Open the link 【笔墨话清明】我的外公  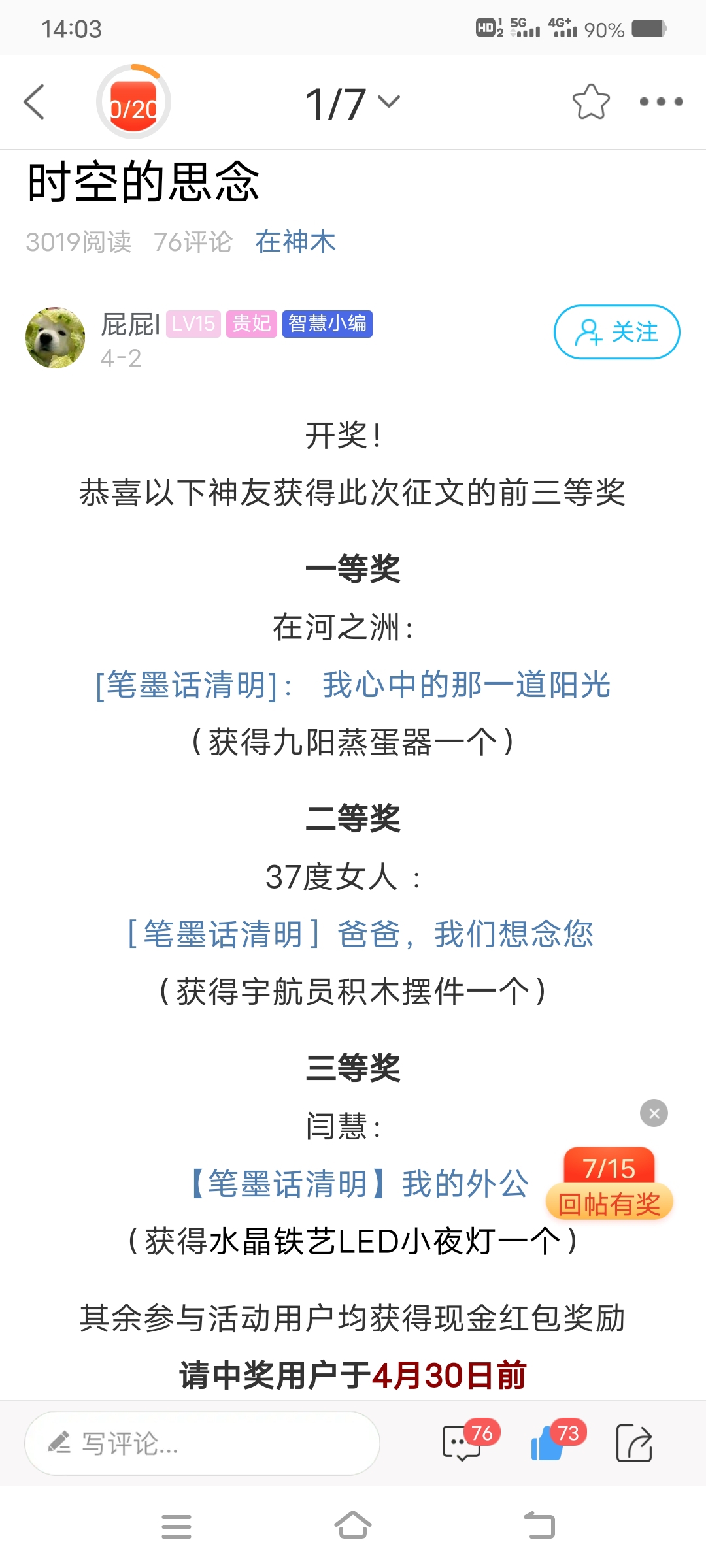(359, 1184)
